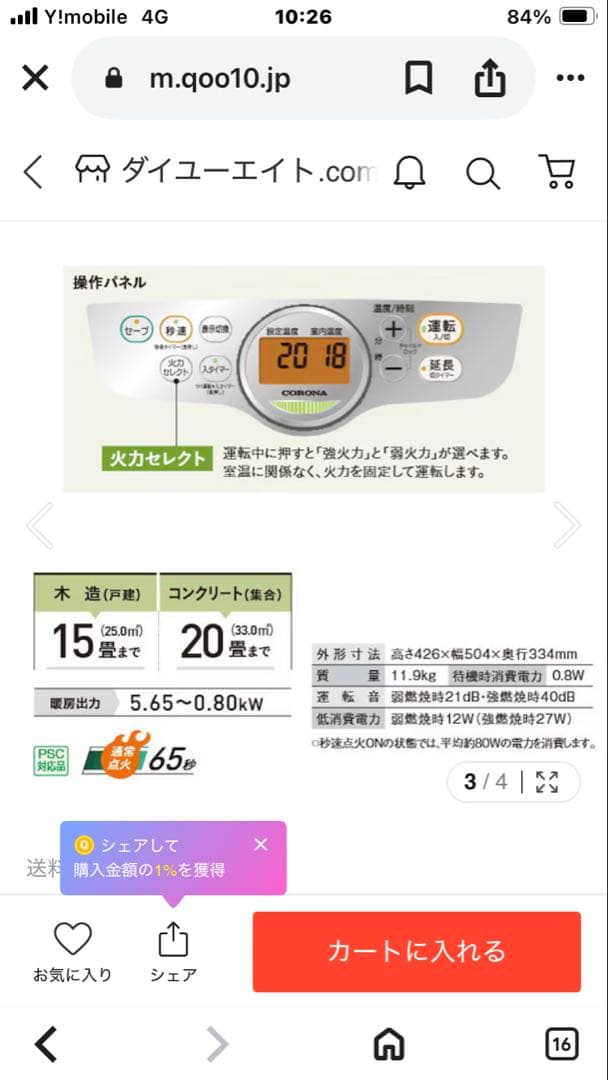
Task: Open the notifications bell
Action: (409, 172)
